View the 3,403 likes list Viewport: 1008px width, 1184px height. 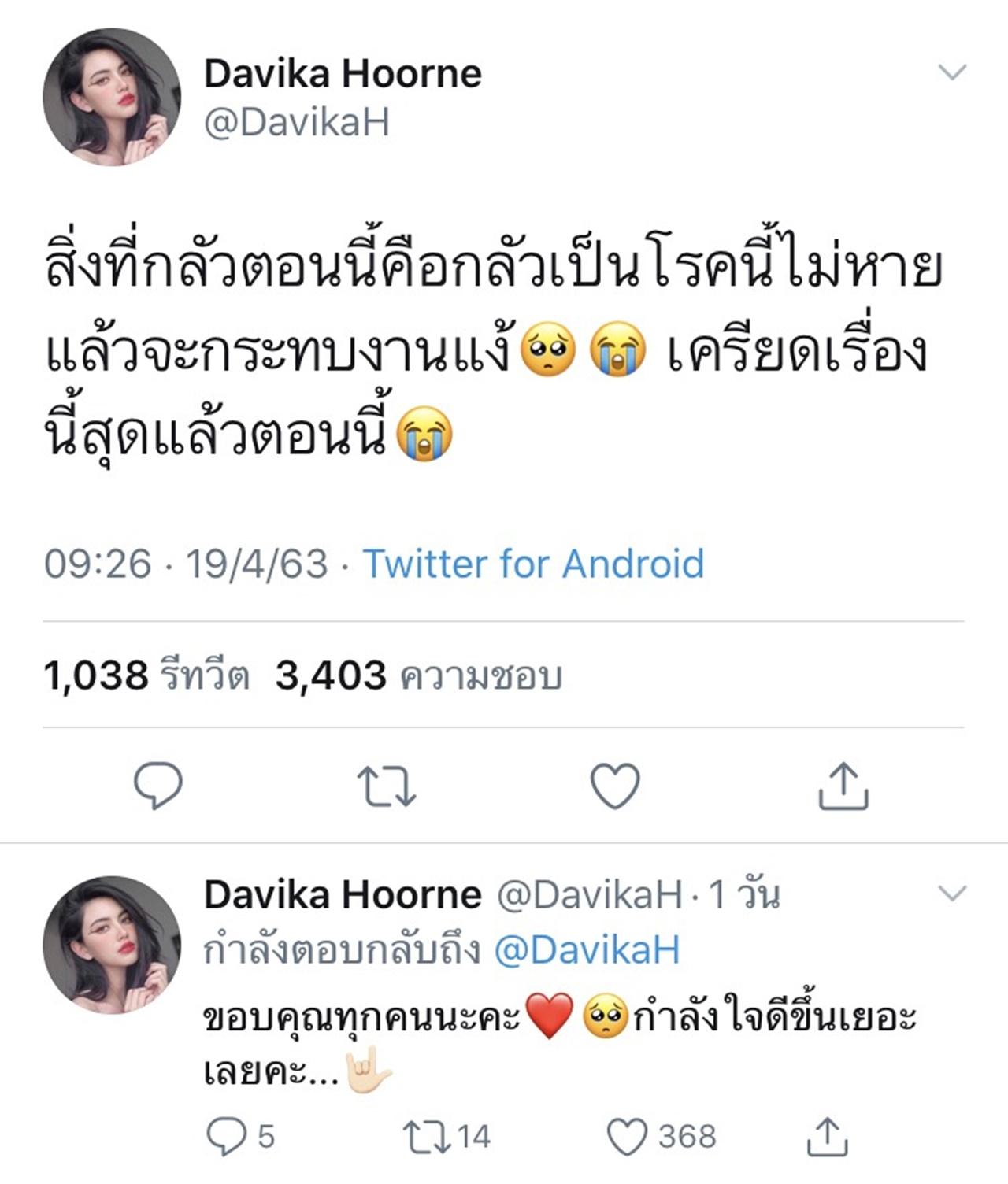(418, 675)
